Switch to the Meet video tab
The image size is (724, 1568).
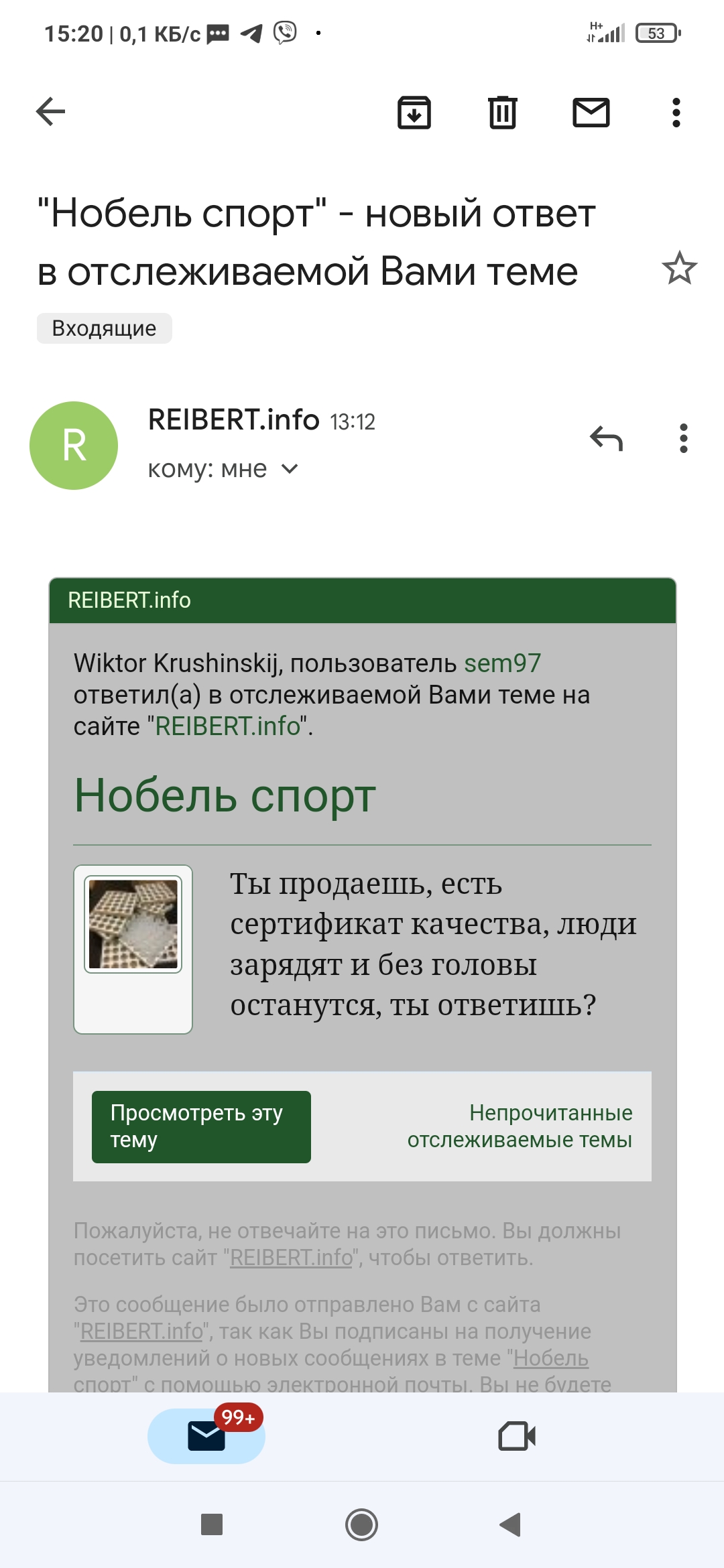(x=517, y=1436)
